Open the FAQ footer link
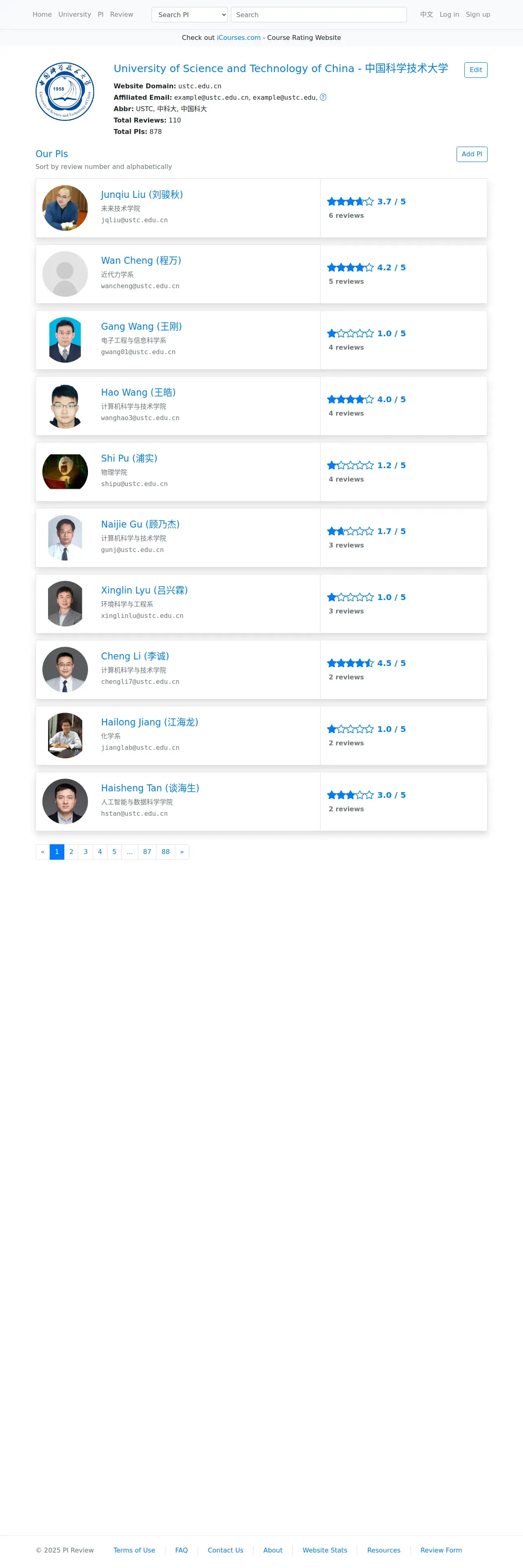This screenshot has width=523, height=1568. 181,1550
